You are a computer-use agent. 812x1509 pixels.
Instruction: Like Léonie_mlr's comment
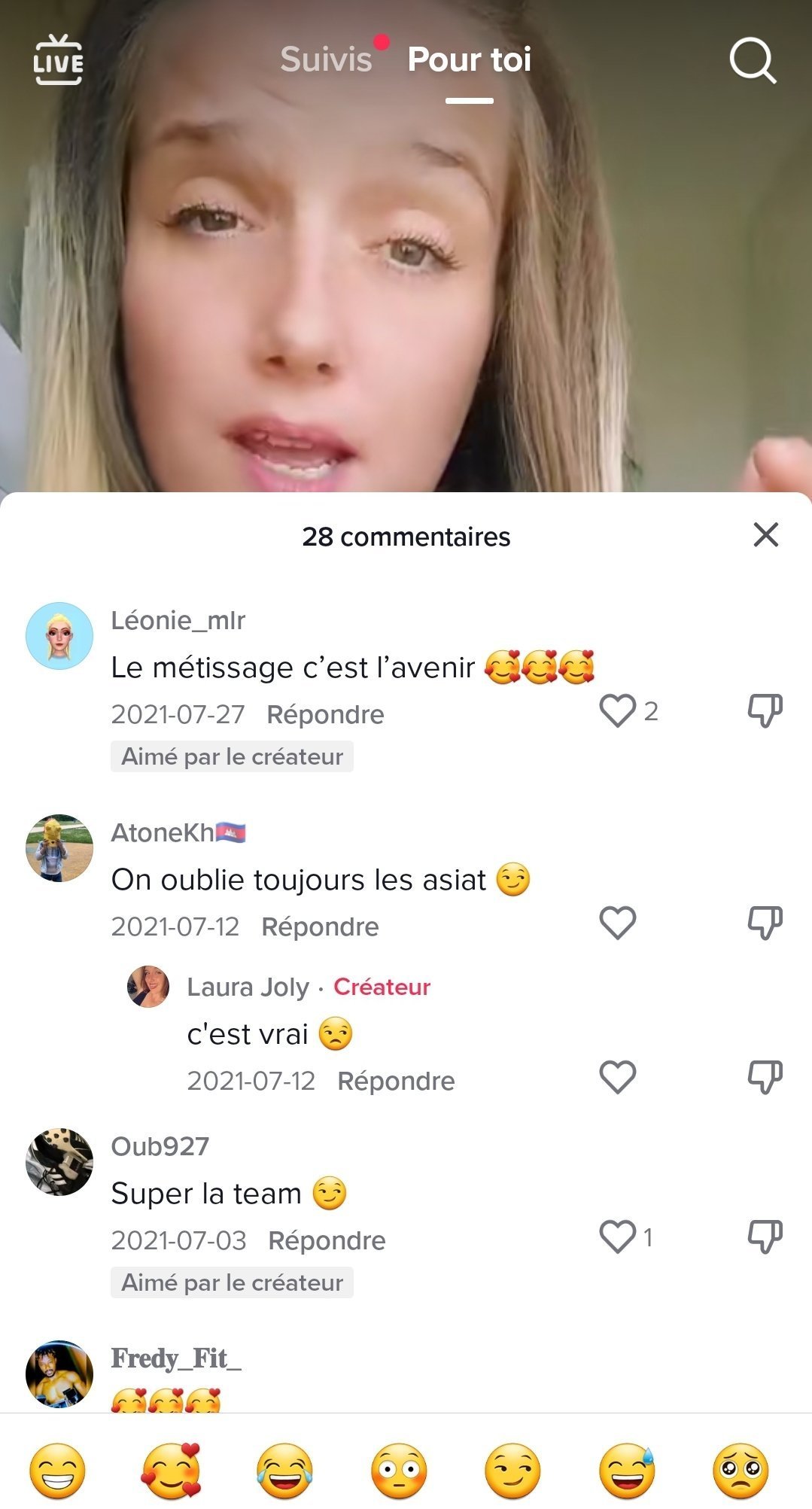[x=618, y=710]
